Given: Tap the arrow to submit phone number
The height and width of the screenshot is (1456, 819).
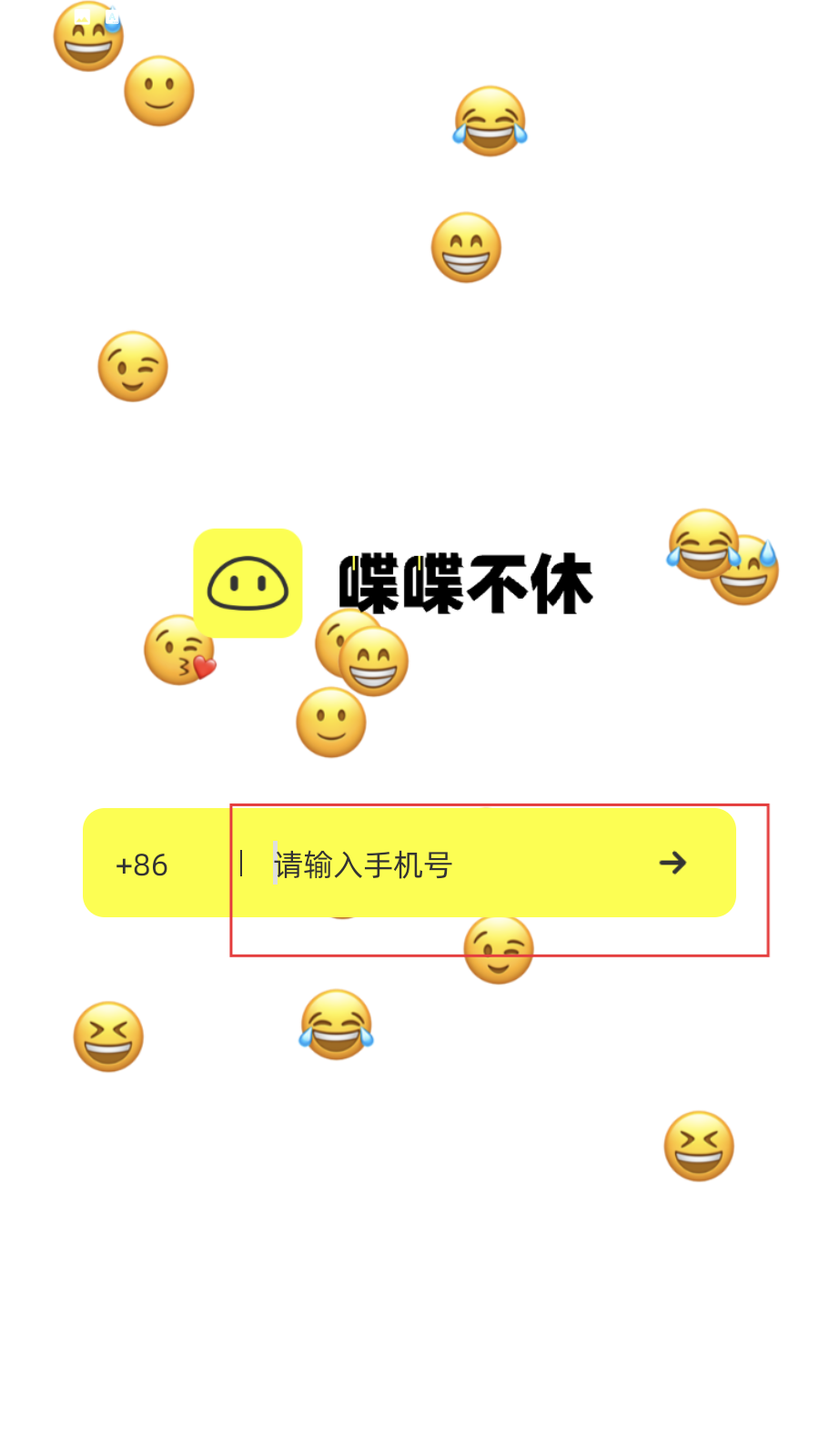Looking at the screenshot, I should coord(672,863).
